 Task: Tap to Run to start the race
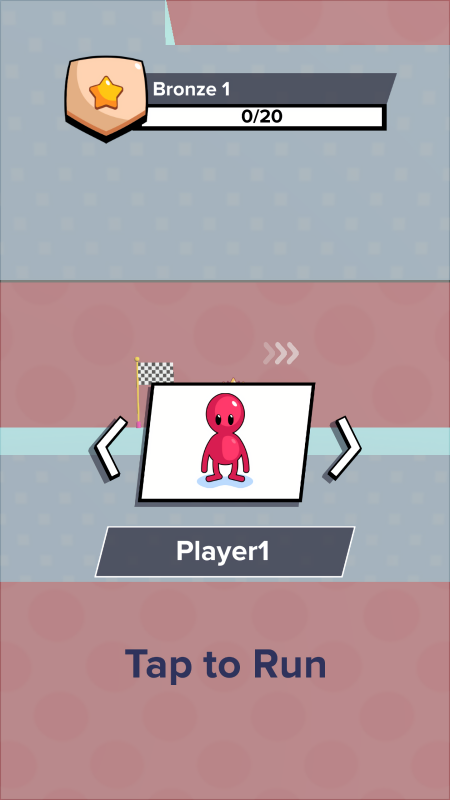coord(225,664)
